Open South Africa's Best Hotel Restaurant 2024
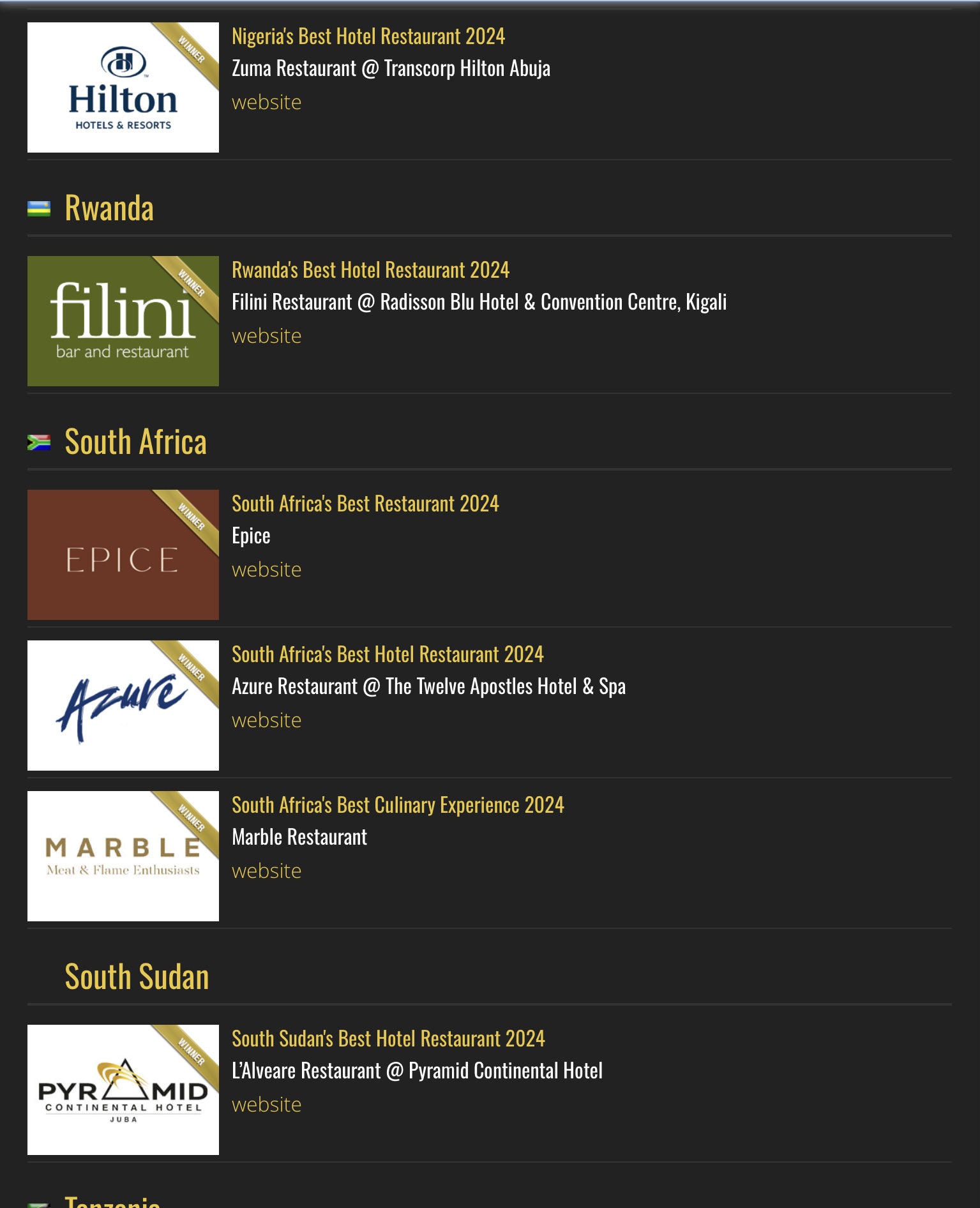980x1208 pixels. coord(388,654)
